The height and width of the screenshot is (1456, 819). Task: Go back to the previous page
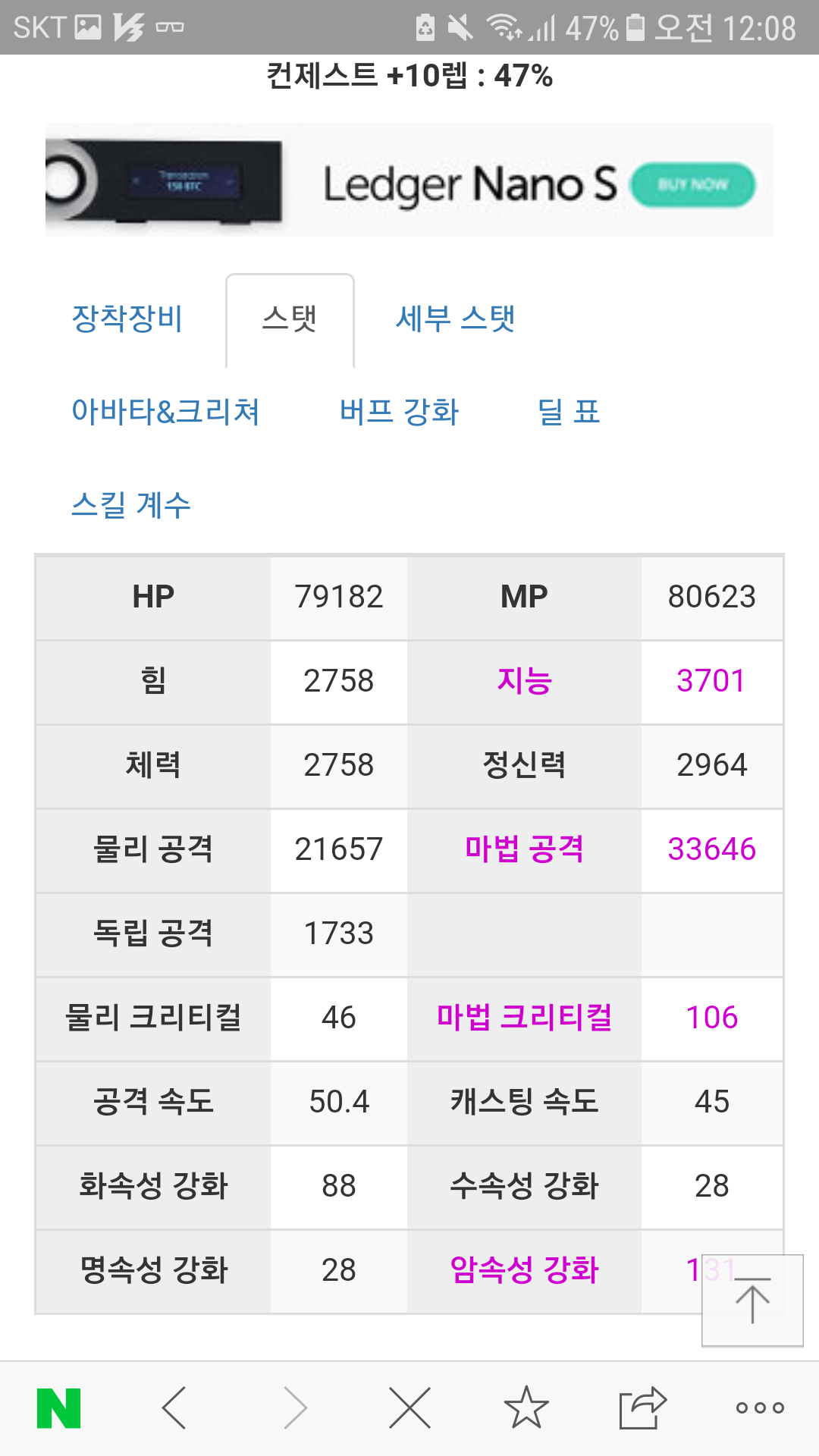pos(174,1408)
